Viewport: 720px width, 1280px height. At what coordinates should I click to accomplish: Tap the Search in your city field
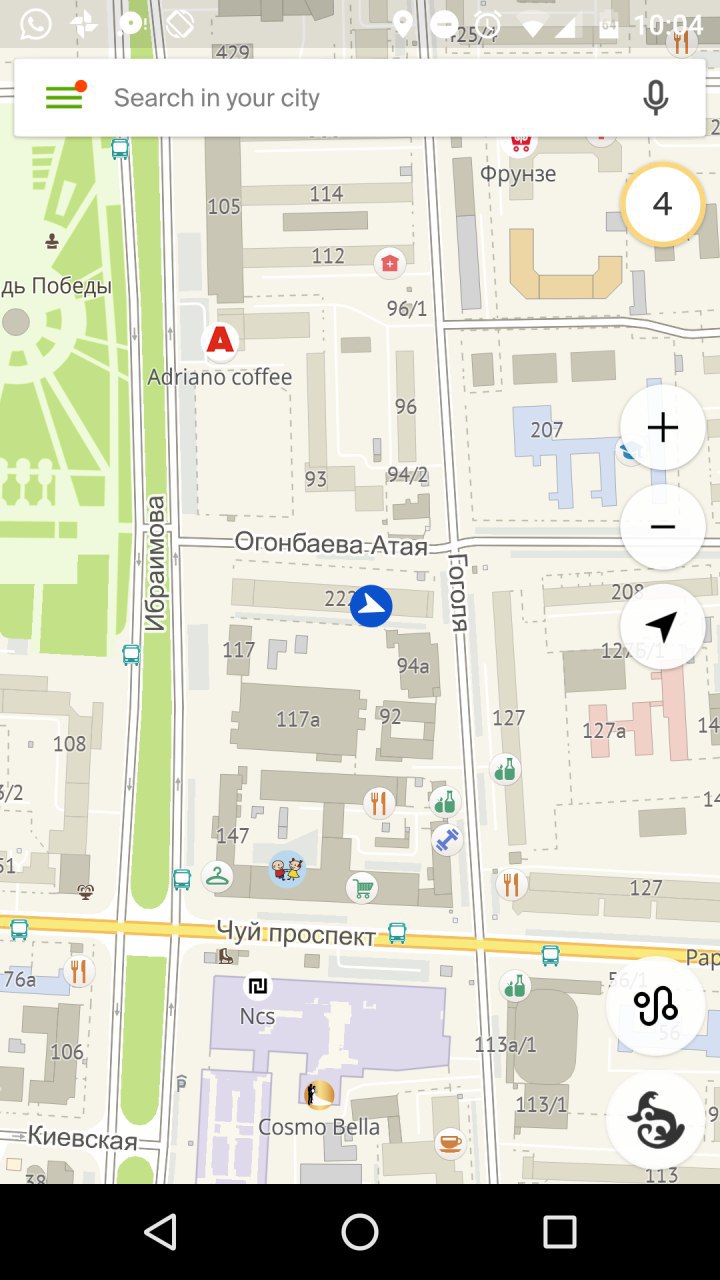[360, 98]
